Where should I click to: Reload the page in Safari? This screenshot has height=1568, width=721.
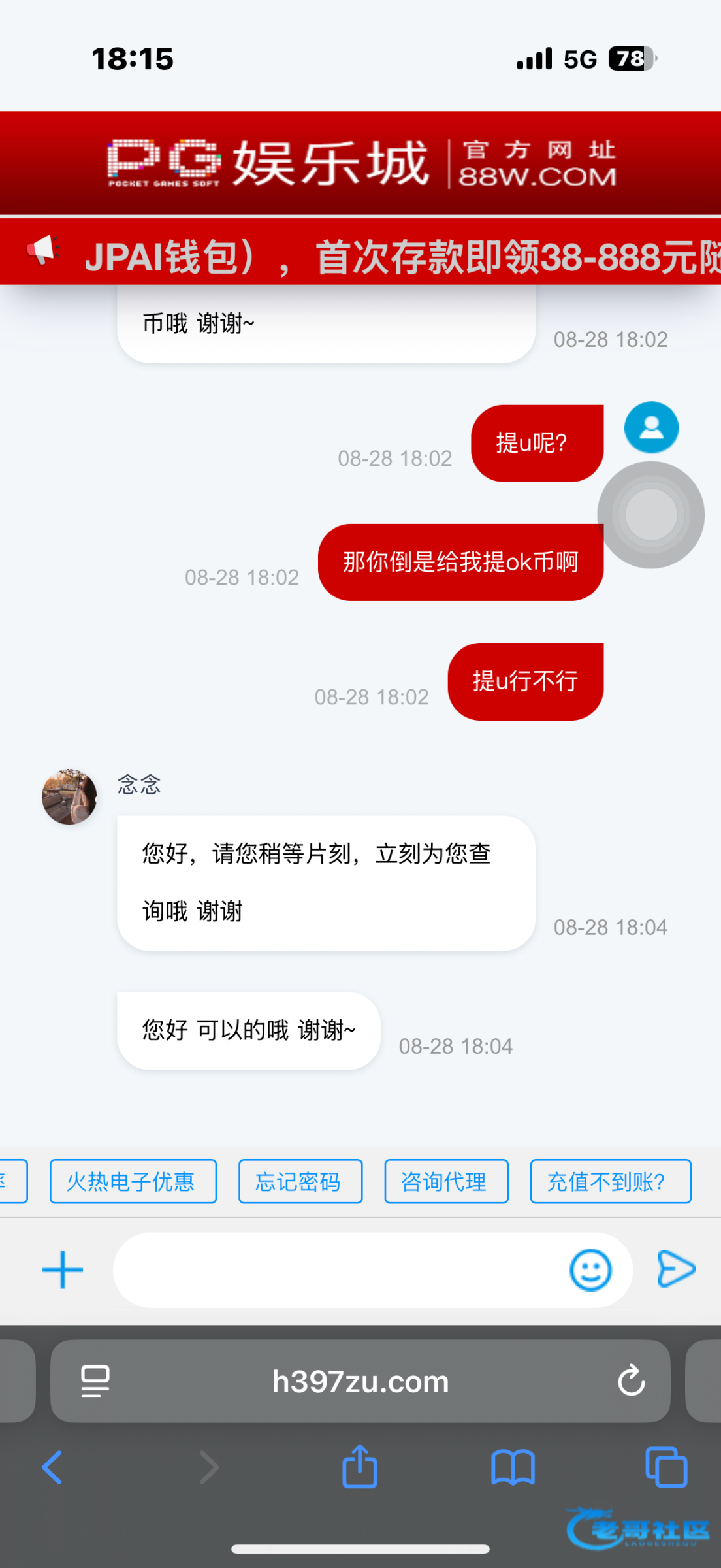[631, 1380]
